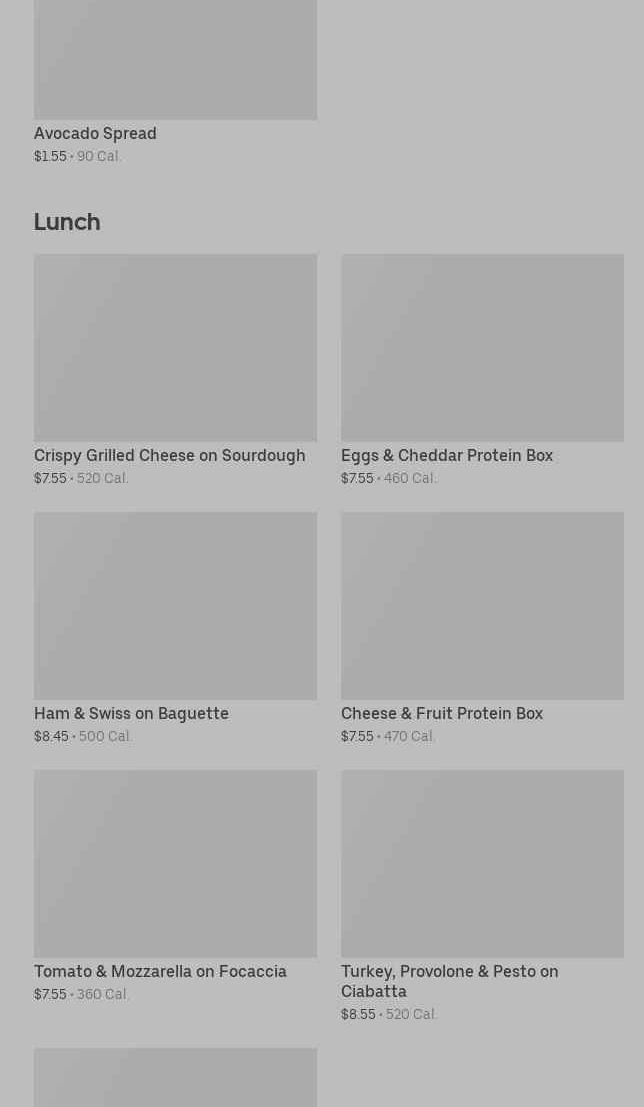Open Turkey, Provolone & Pesto on Ciabatta
Screen dimensions: 644x1107
[482, 896]
